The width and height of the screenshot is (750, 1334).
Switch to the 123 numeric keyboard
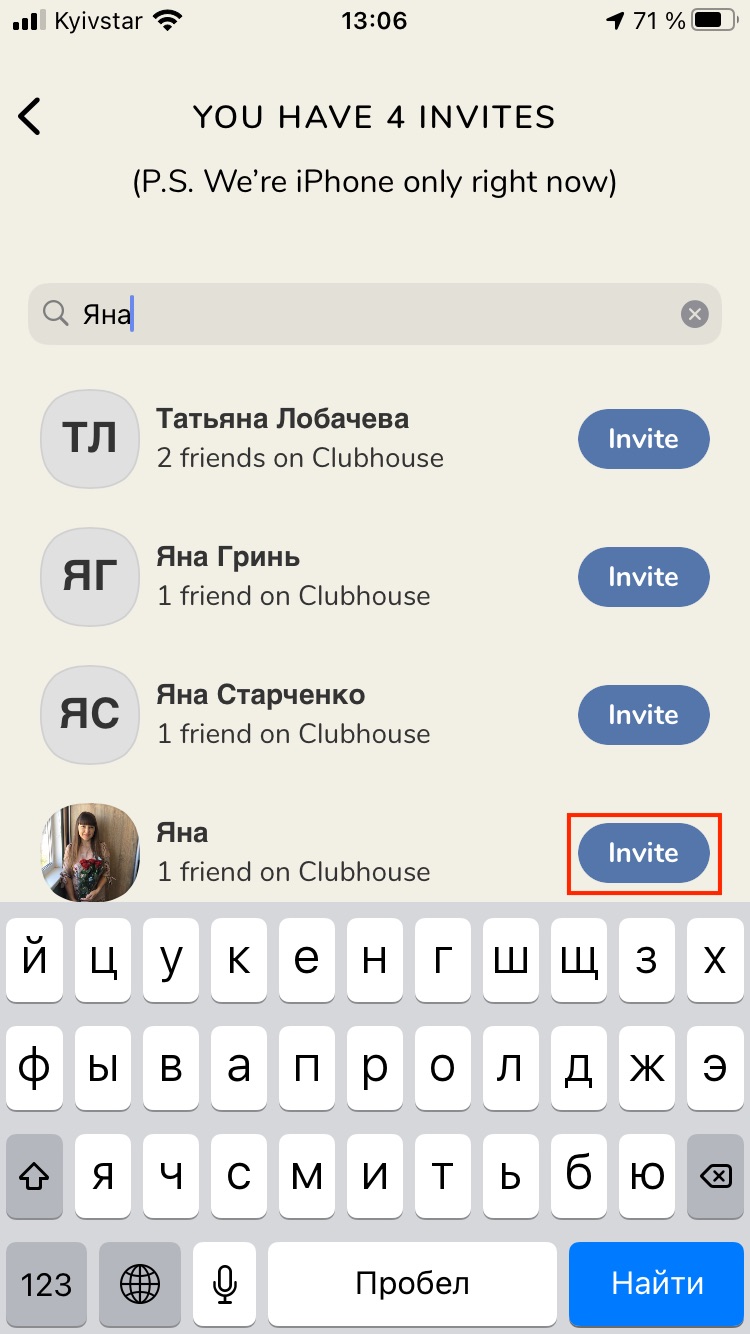coord(46,1283)
